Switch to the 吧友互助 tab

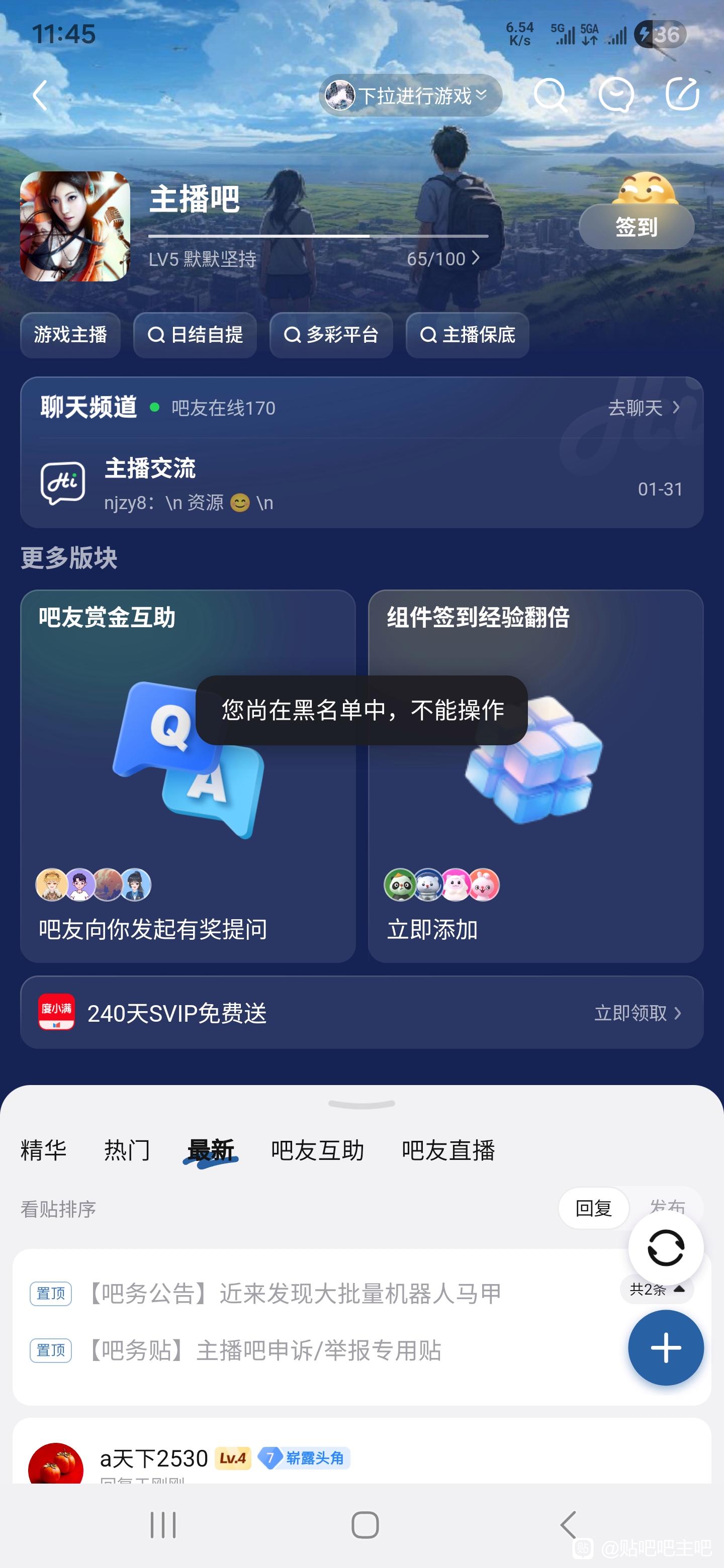[x=317, y=1150]
